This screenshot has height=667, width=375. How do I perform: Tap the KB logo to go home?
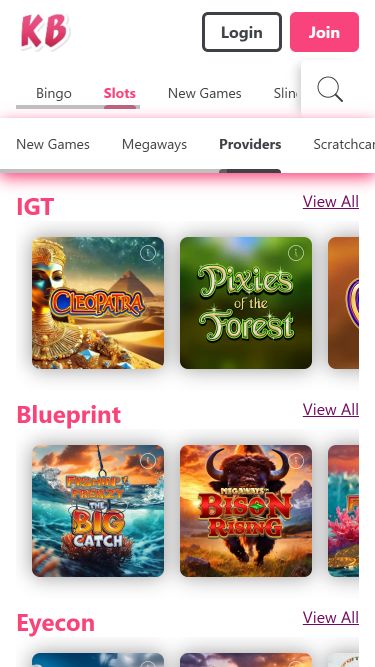coord(44,32)
